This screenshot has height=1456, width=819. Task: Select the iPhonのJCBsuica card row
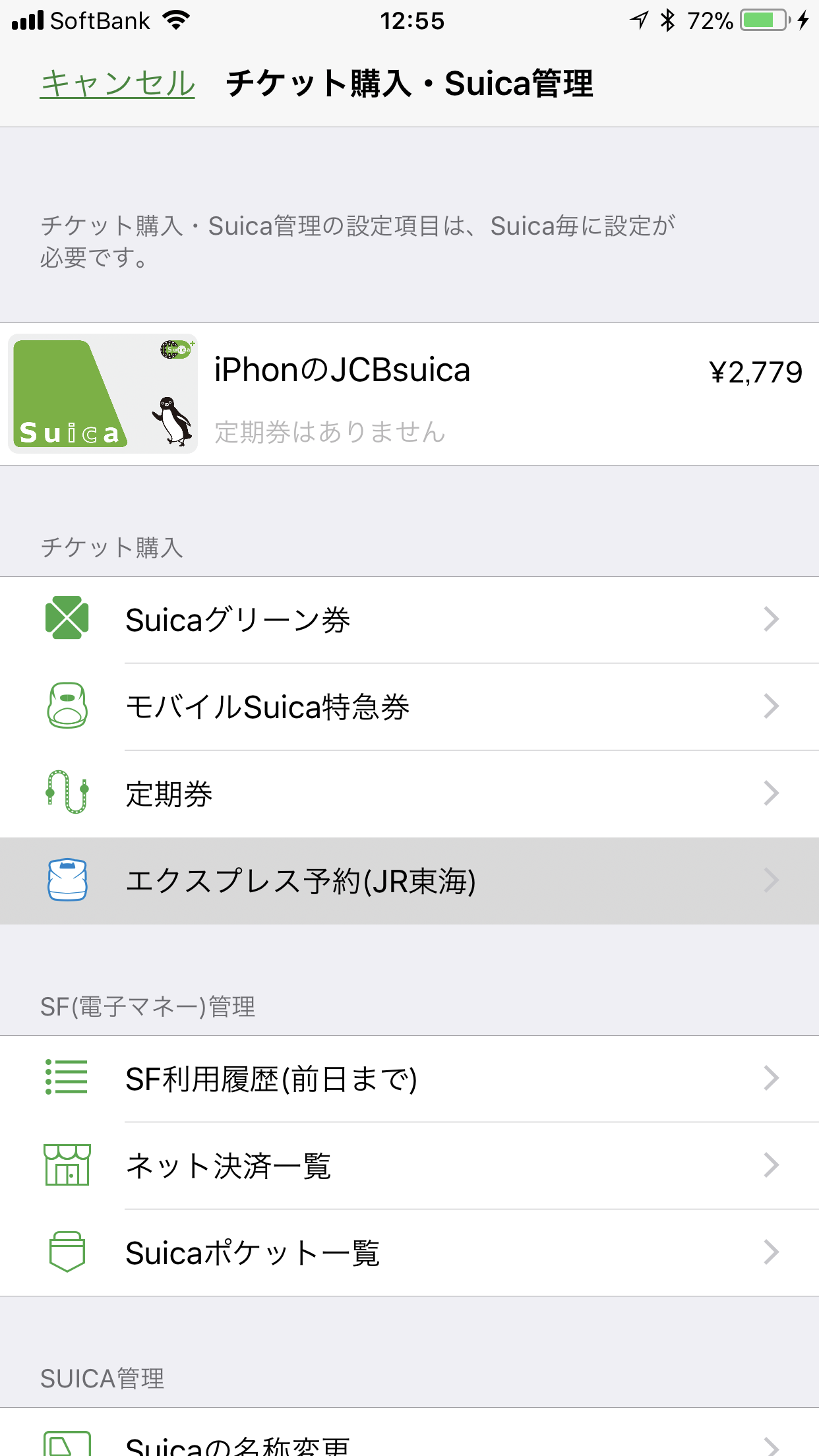(409, 394)
